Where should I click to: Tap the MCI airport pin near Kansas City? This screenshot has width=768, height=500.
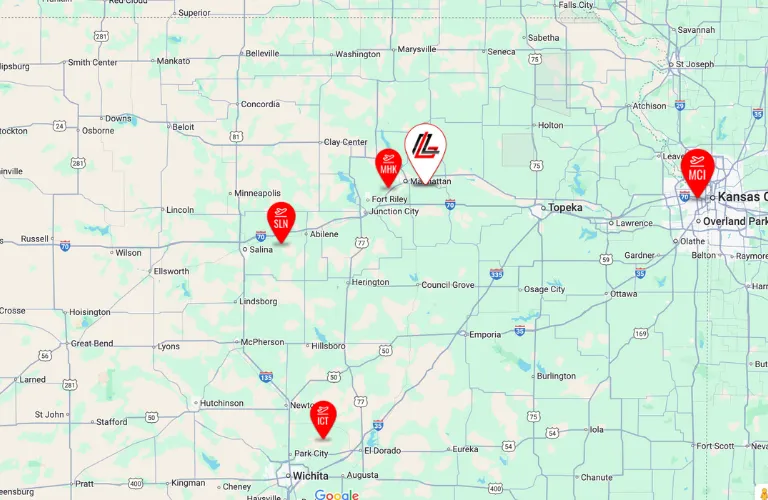[697, 171]
